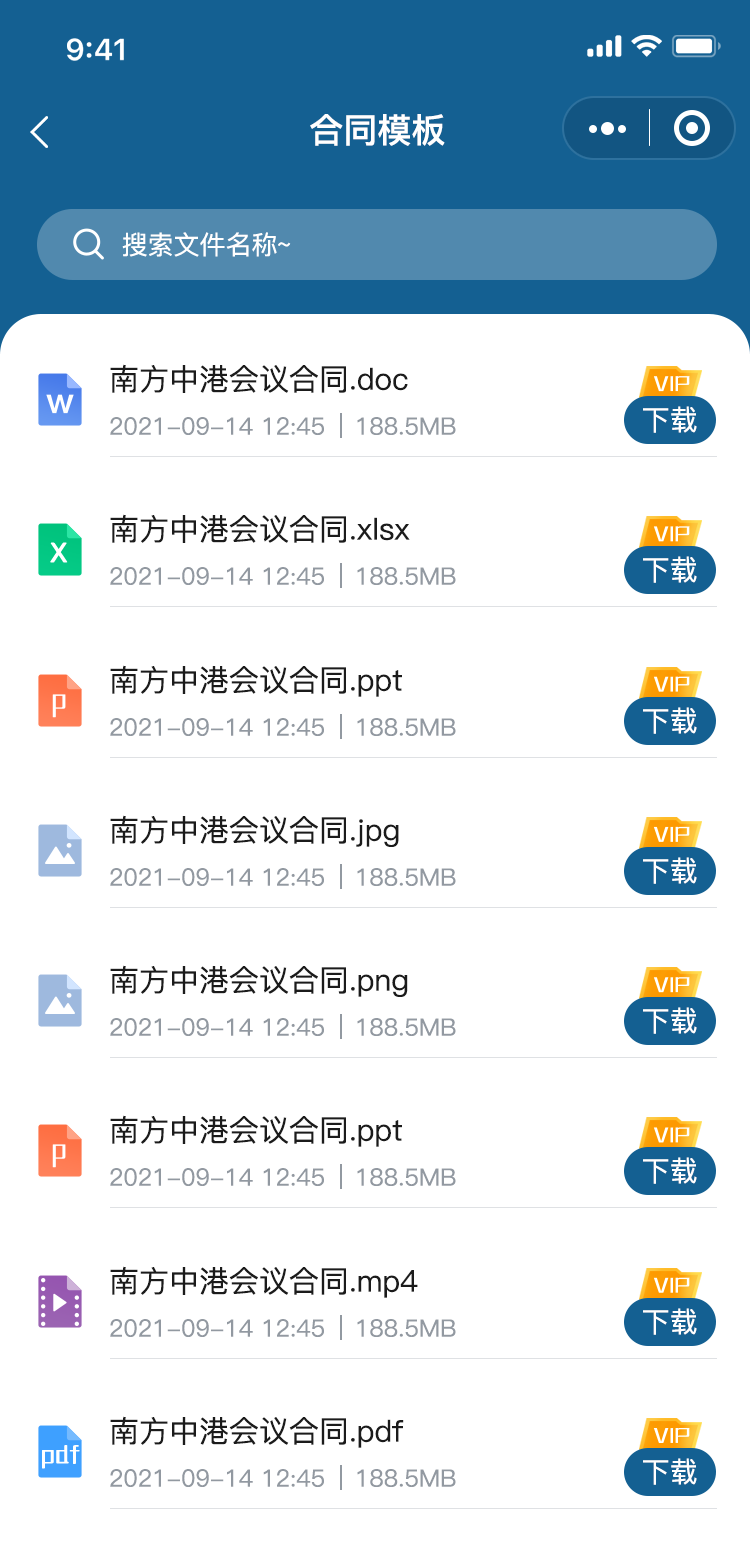The image size is (750, 1556).
Task: Open the three-dot mini program menu
Action: [607, 128]
